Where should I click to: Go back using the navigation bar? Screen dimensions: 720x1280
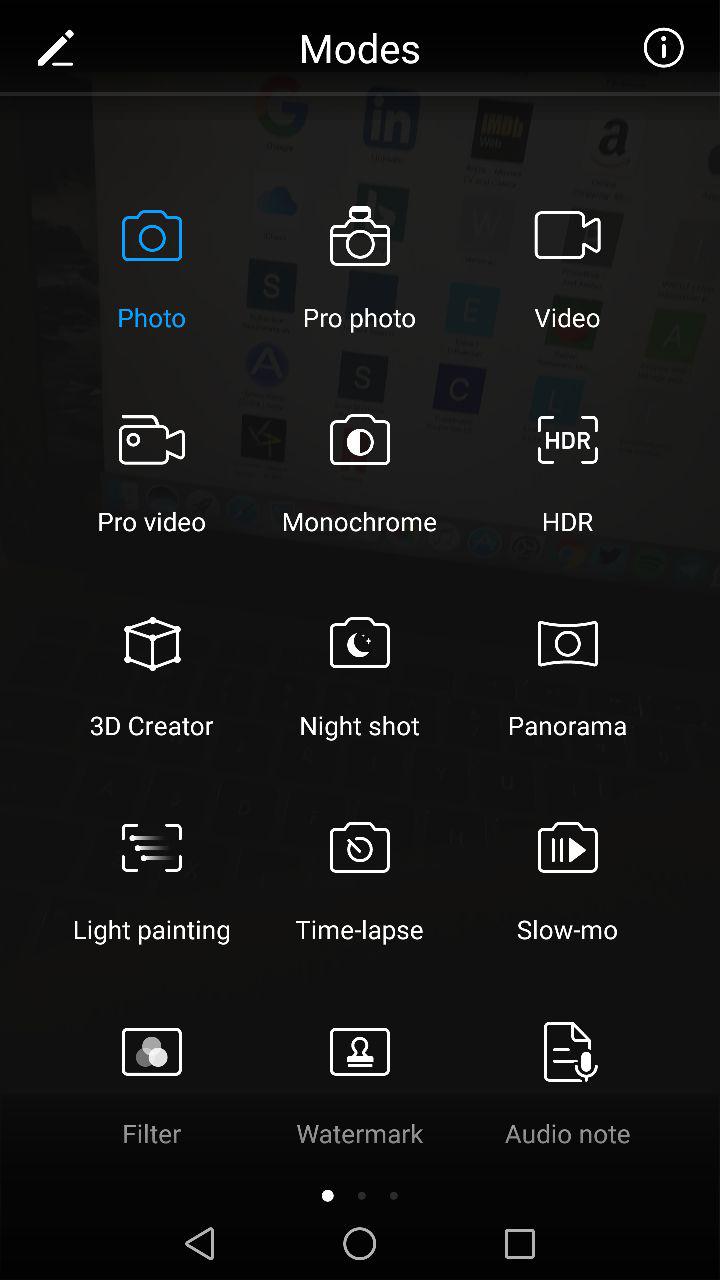pyautogui.click(x=200, y=1244)
